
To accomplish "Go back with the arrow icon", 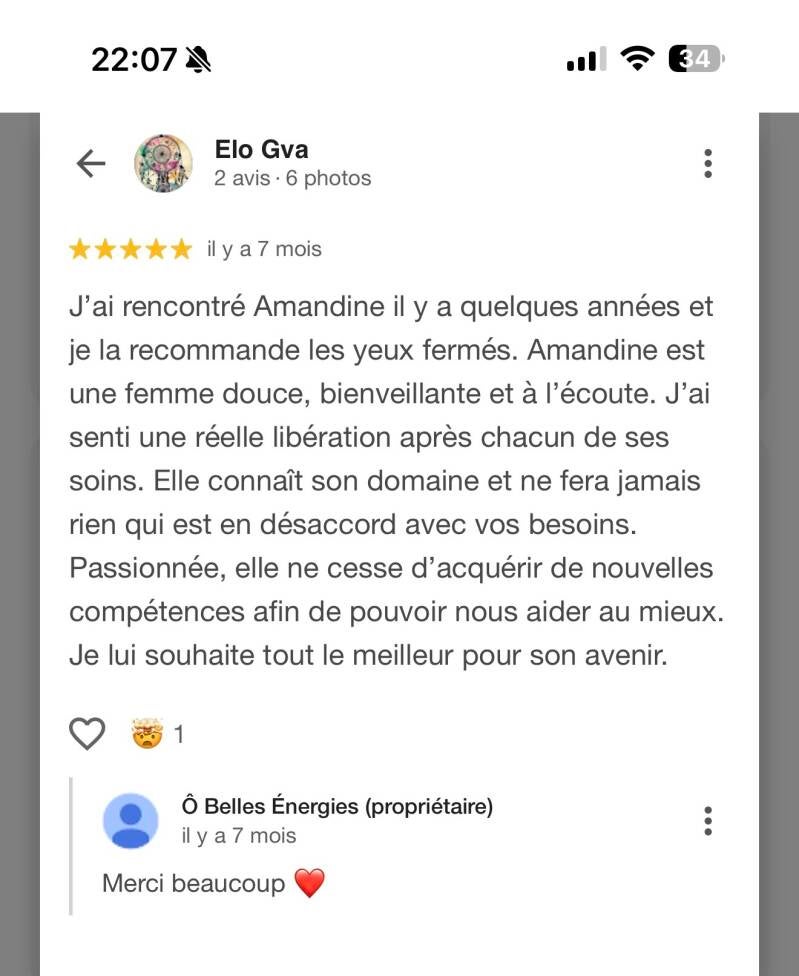I will click(x=91, y=164).
